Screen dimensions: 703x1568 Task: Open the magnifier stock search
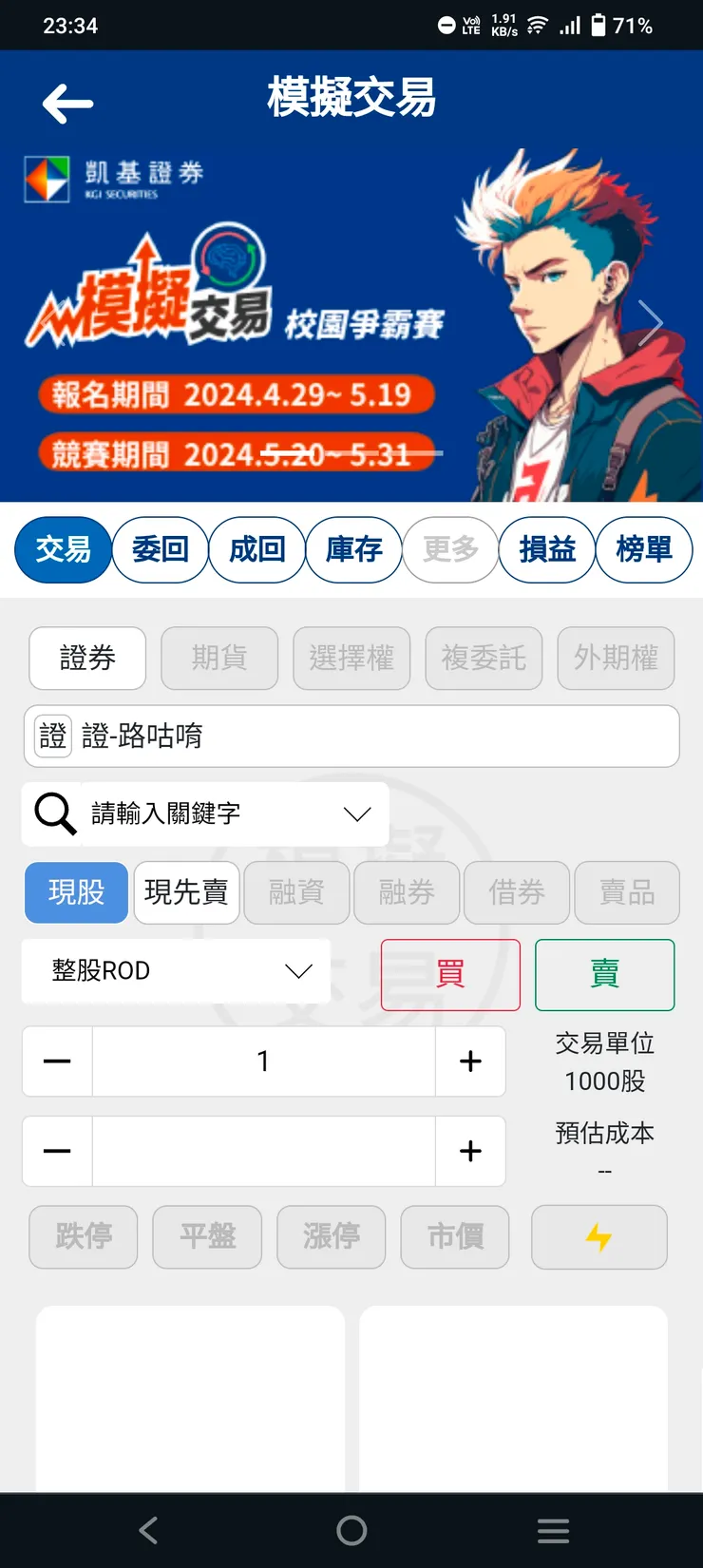click(x=52, y=813)
